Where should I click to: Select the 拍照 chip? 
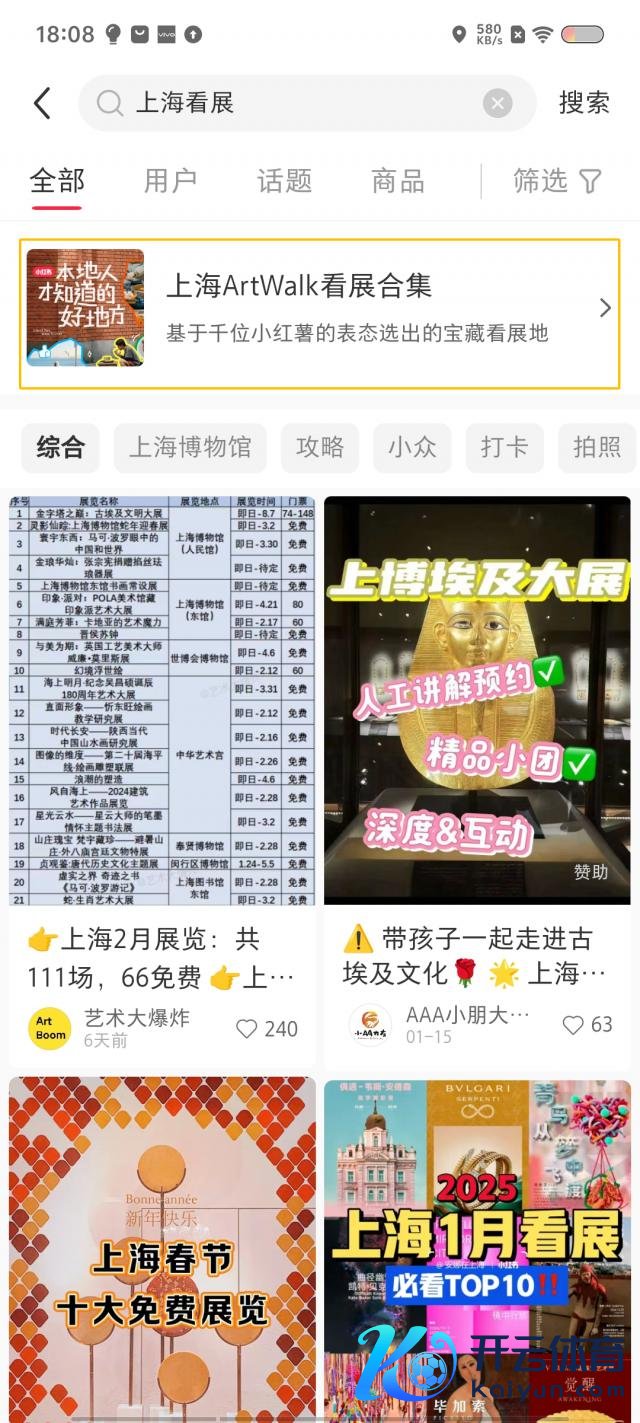(597, 447)
